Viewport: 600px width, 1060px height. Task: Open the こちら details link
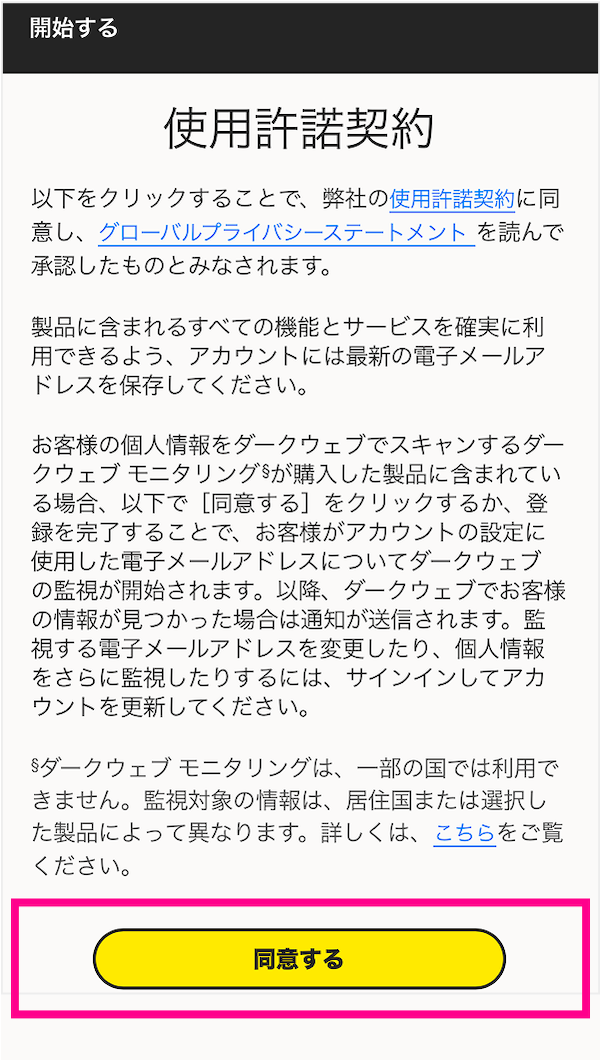pyautogui.click(x=464, y=832)
